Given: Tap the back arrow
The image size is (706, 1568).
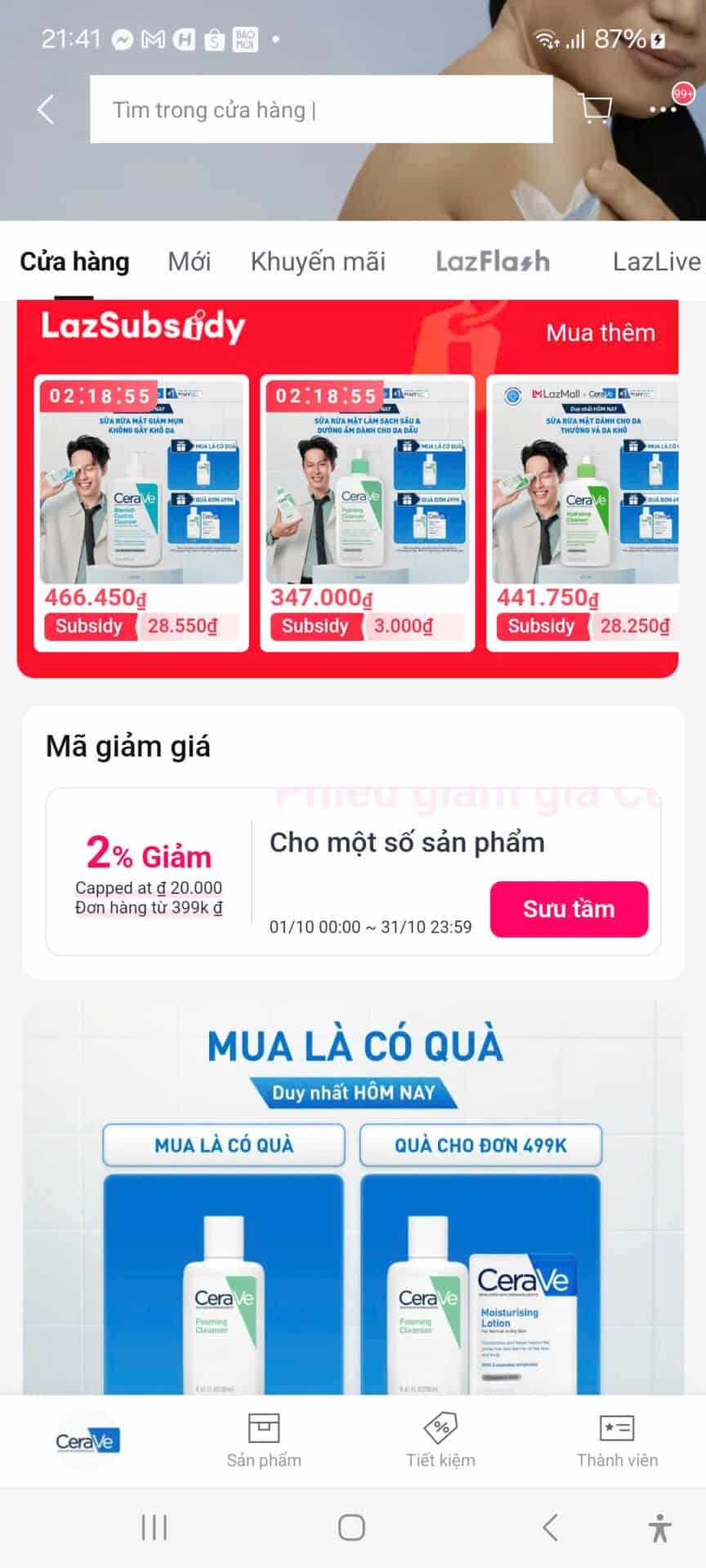Looking at the screenshot, I should coord(45,109).
